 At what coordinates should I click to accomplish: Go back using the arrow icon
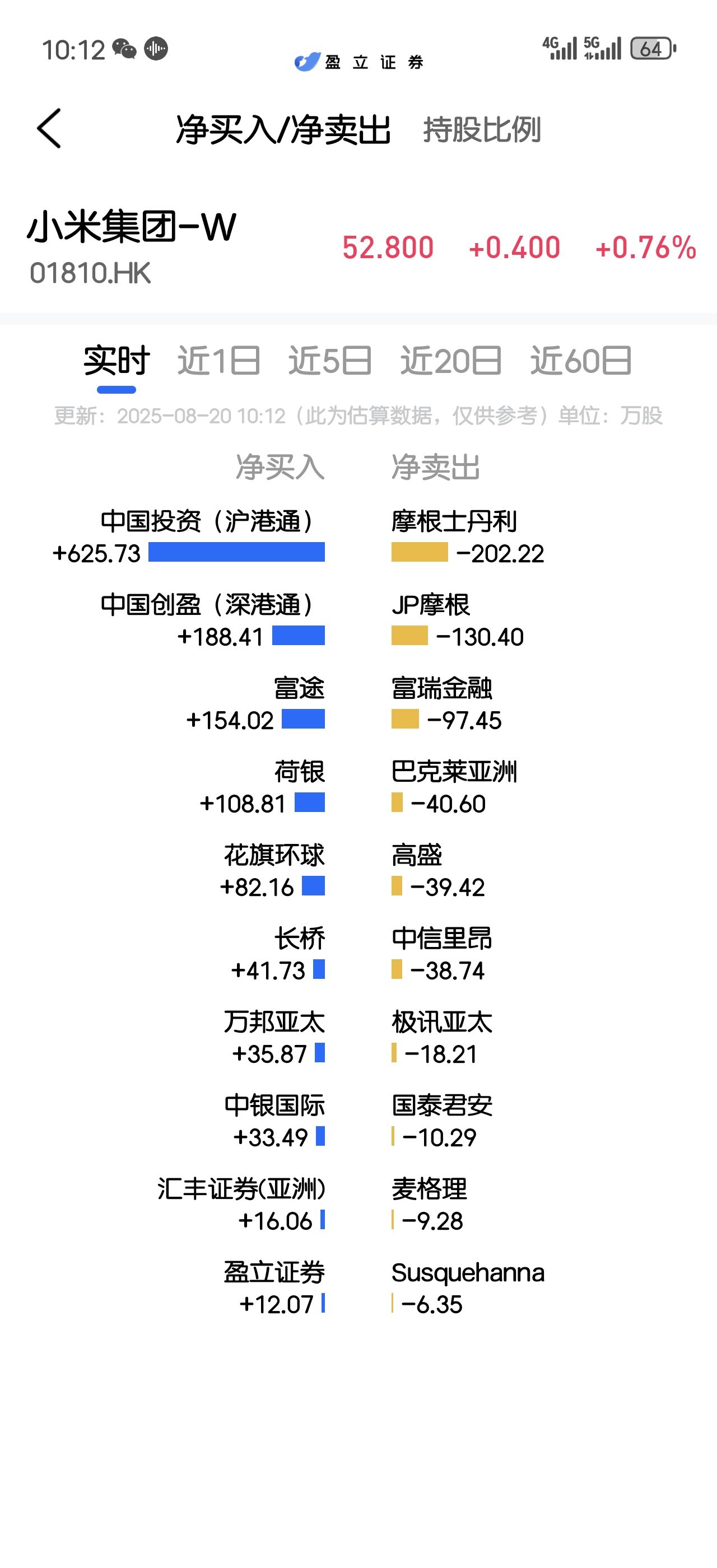(49, 128)
